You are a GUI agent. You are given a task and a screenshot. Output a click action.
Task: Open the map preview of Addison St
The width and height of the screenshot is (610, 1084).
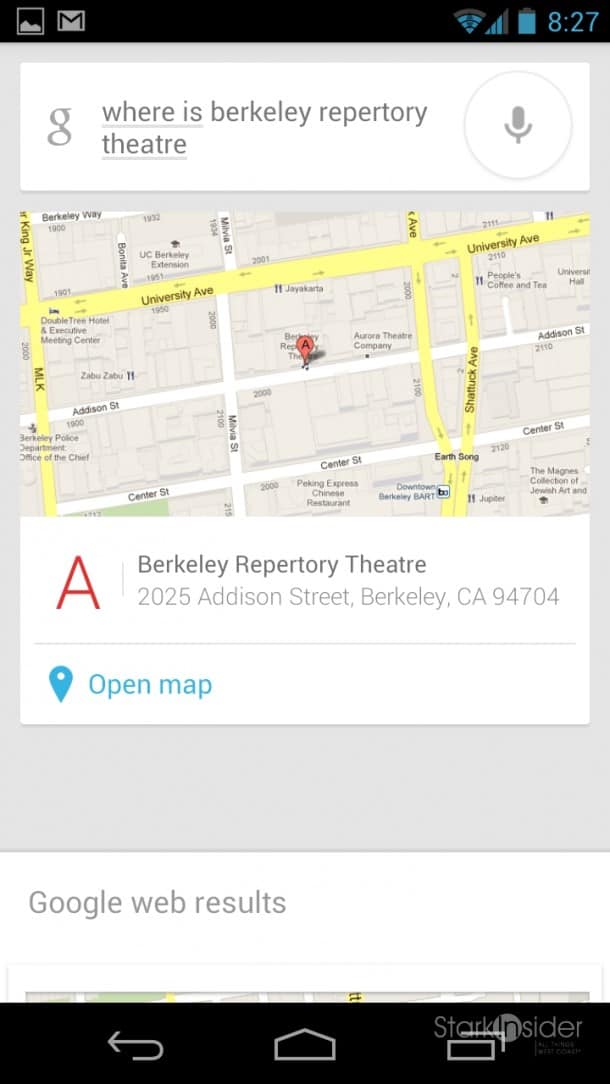tap(305, 364)
